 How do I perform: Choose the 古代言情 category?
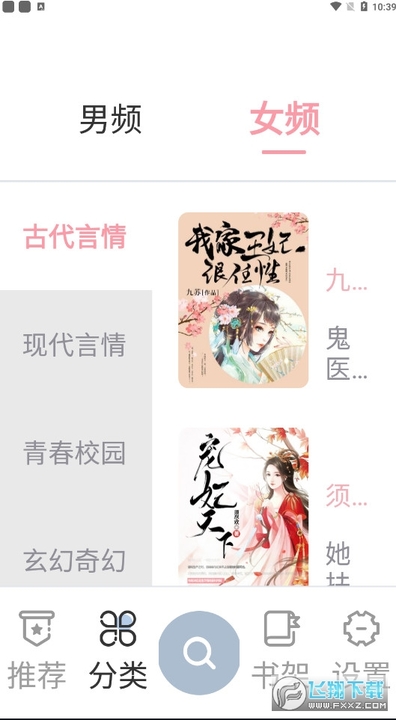point(75,237)
